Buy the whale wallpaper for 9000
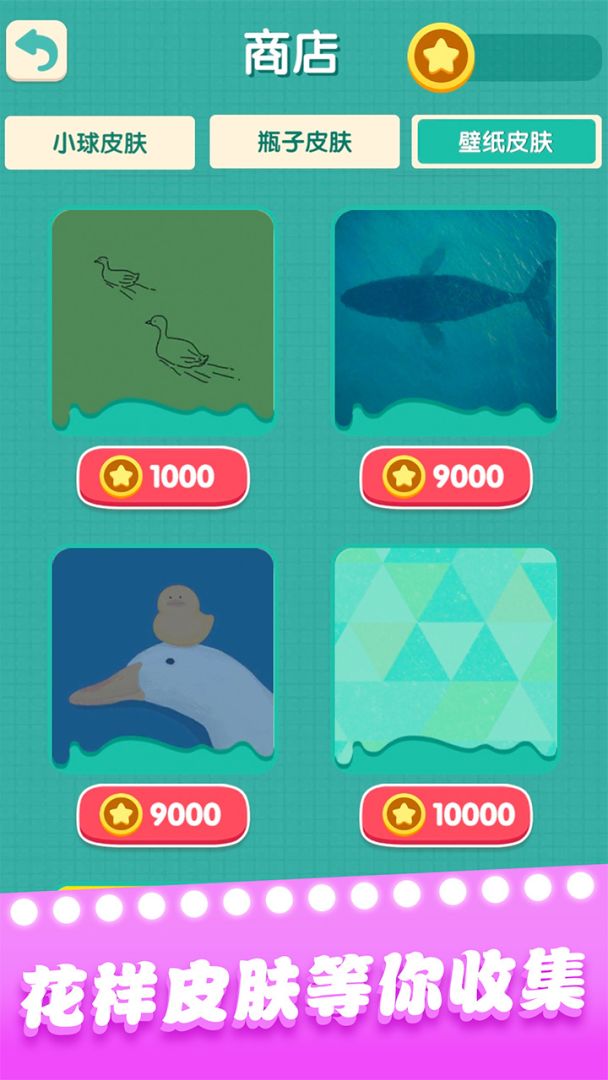 pos(446,477)
